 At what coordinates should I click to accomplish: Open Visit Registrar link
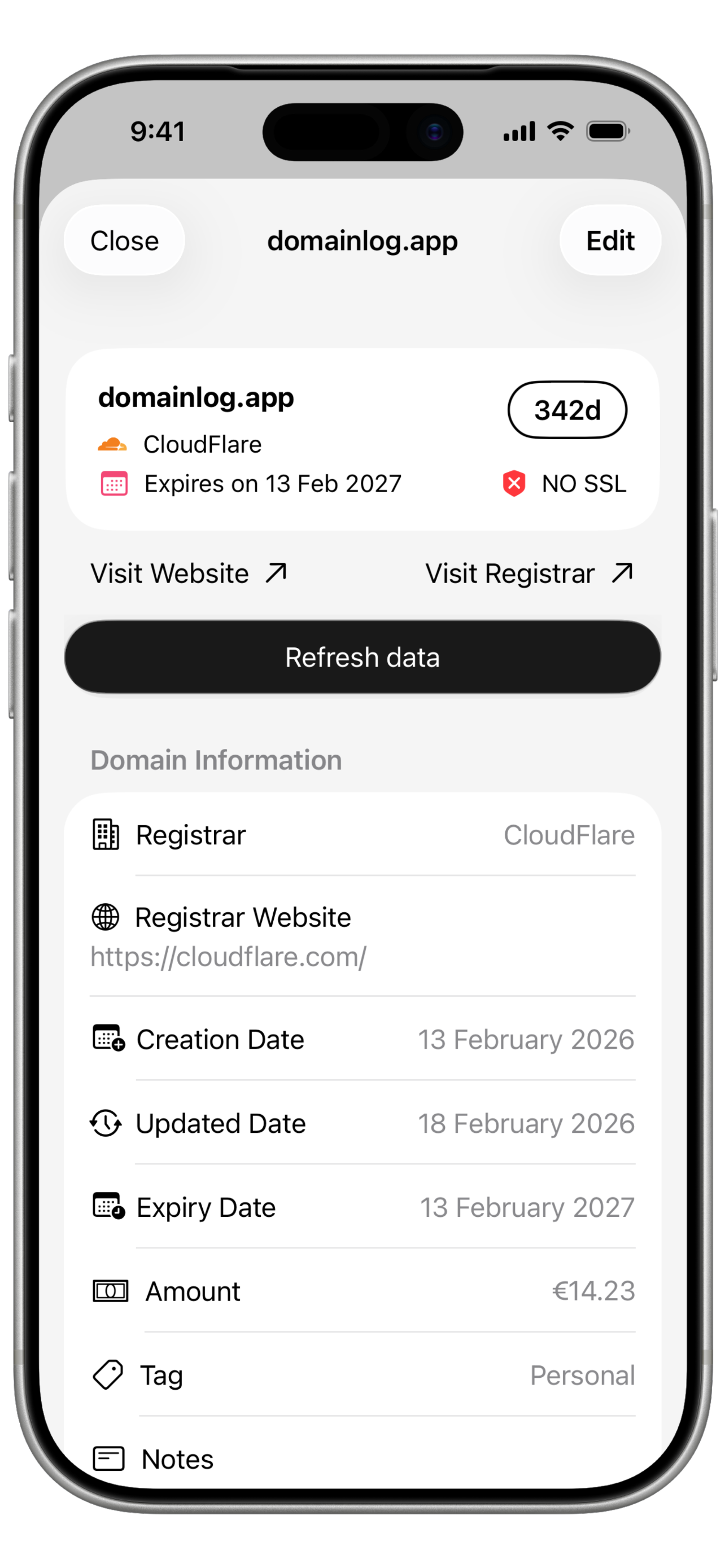[x=529, y=573]
